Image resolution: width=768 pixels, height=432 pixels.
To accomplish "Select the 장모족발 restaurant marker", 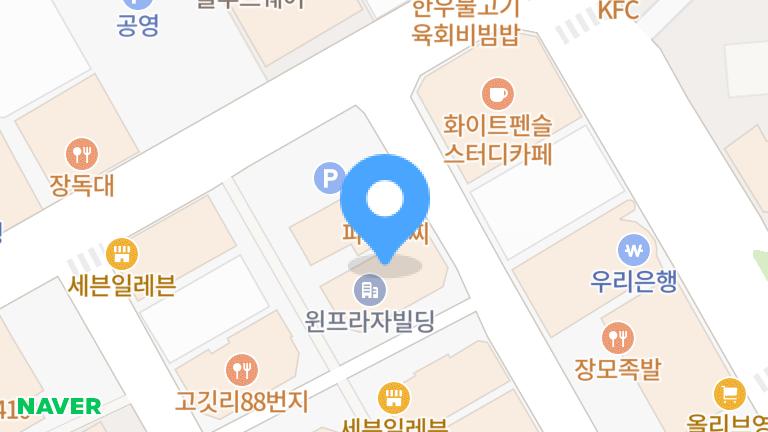I will point(618,337).
